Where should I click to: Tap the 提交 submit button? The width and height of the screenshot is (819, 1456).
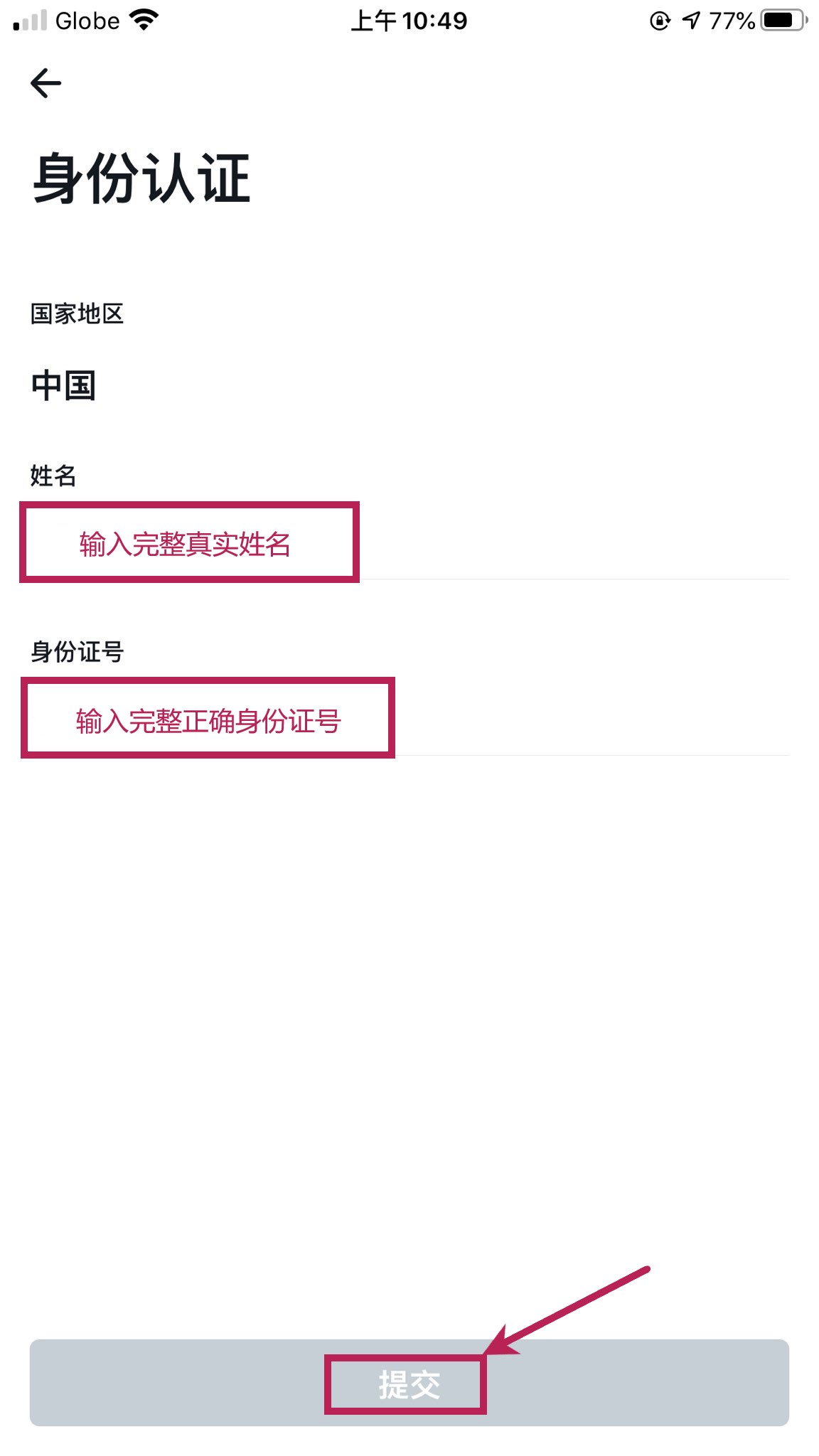point(409,1383)
